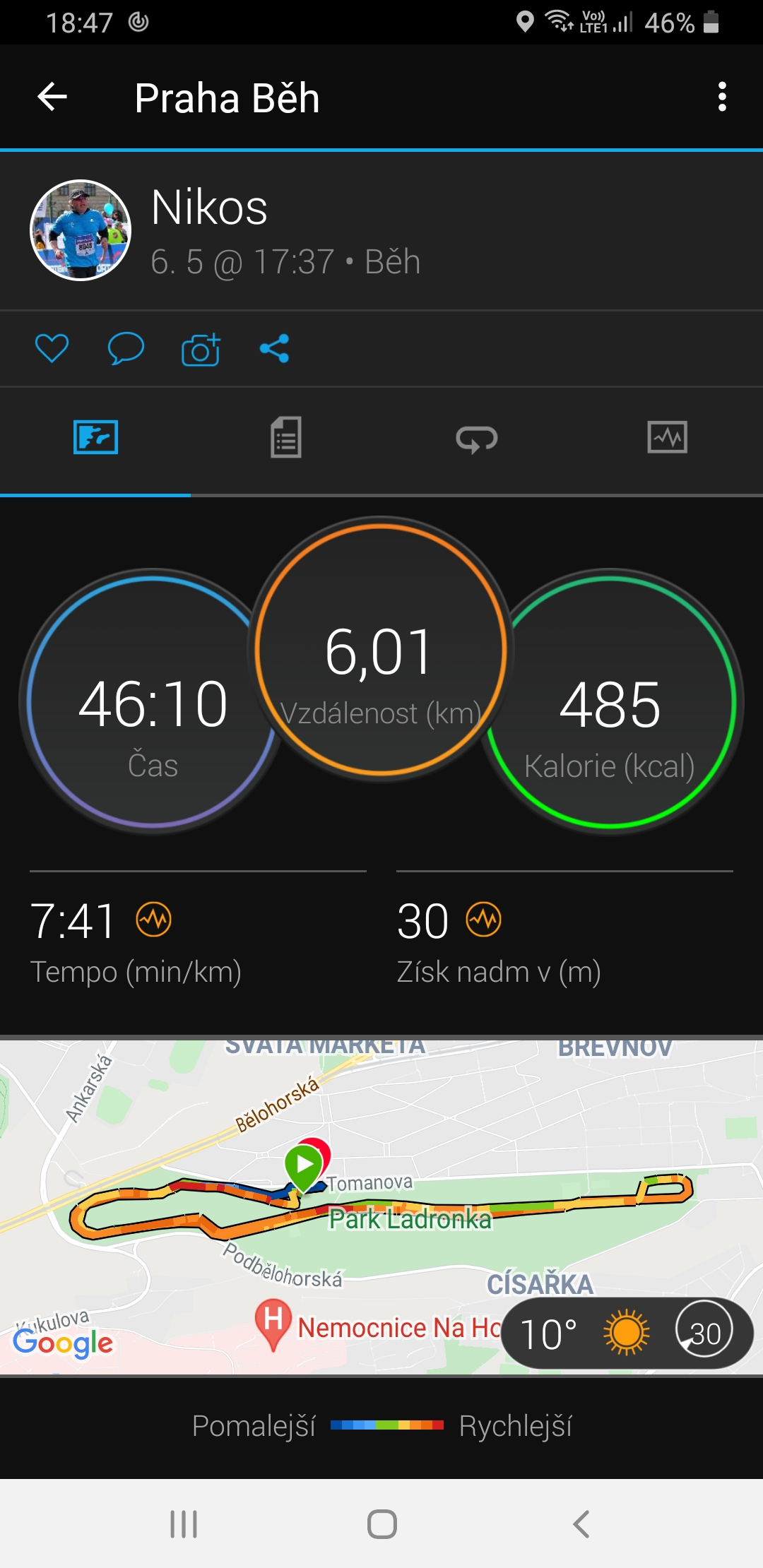This screenshot has height=1568, width=763.
Task: Open the Park Ladronka route map
Action: [381, 1206]
